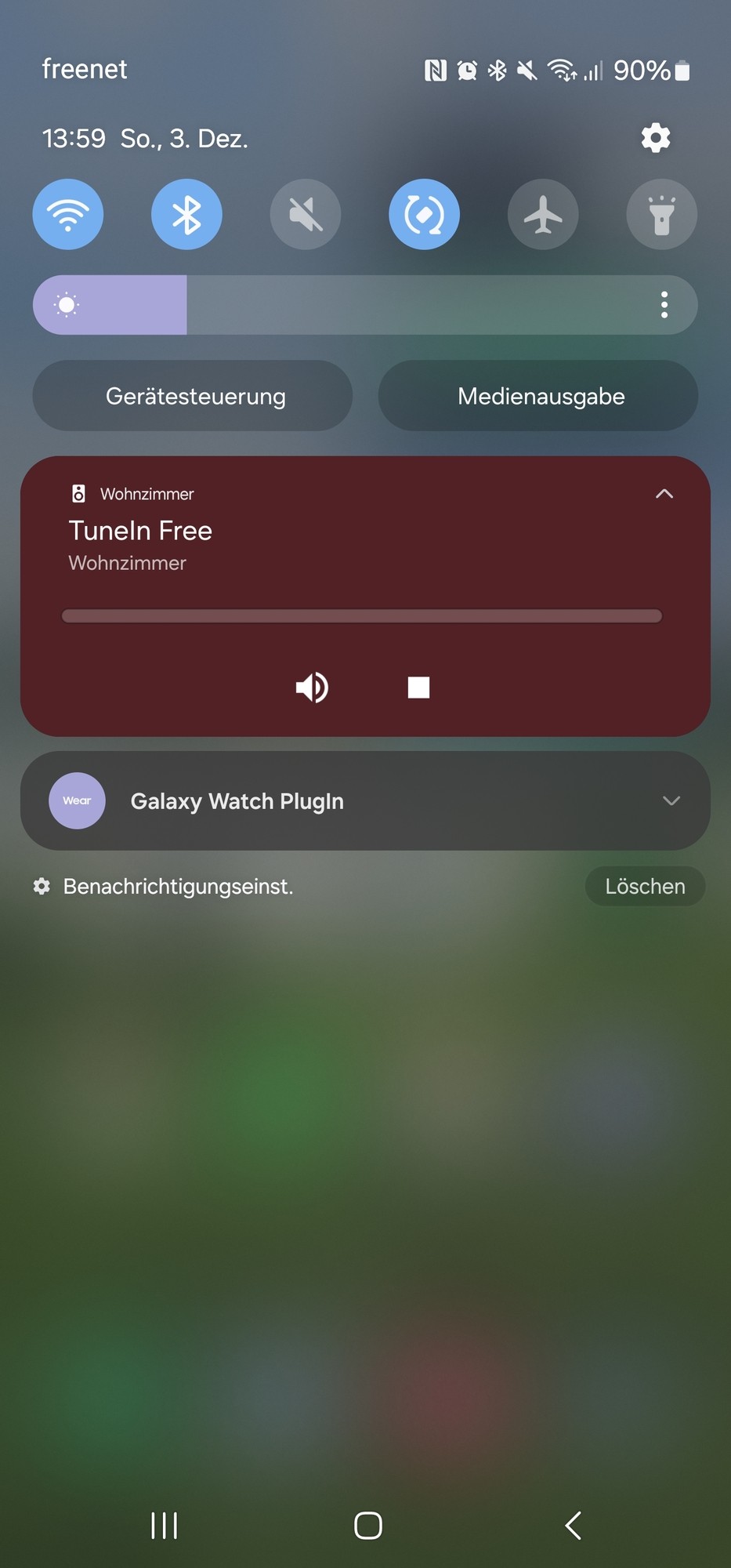Screen dimensions: 731x1568
Task: Disable Bluetooth quick toggle
Action: pos(186,214)
